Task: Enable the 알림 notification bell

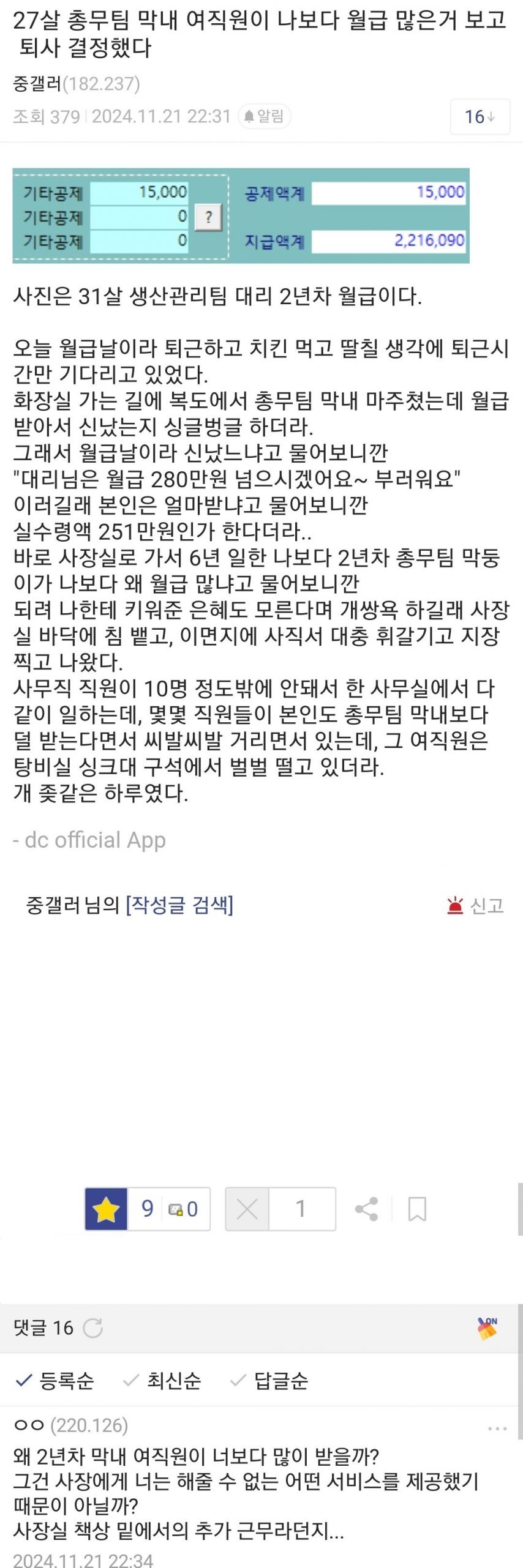Action: (x=264, y=116)
